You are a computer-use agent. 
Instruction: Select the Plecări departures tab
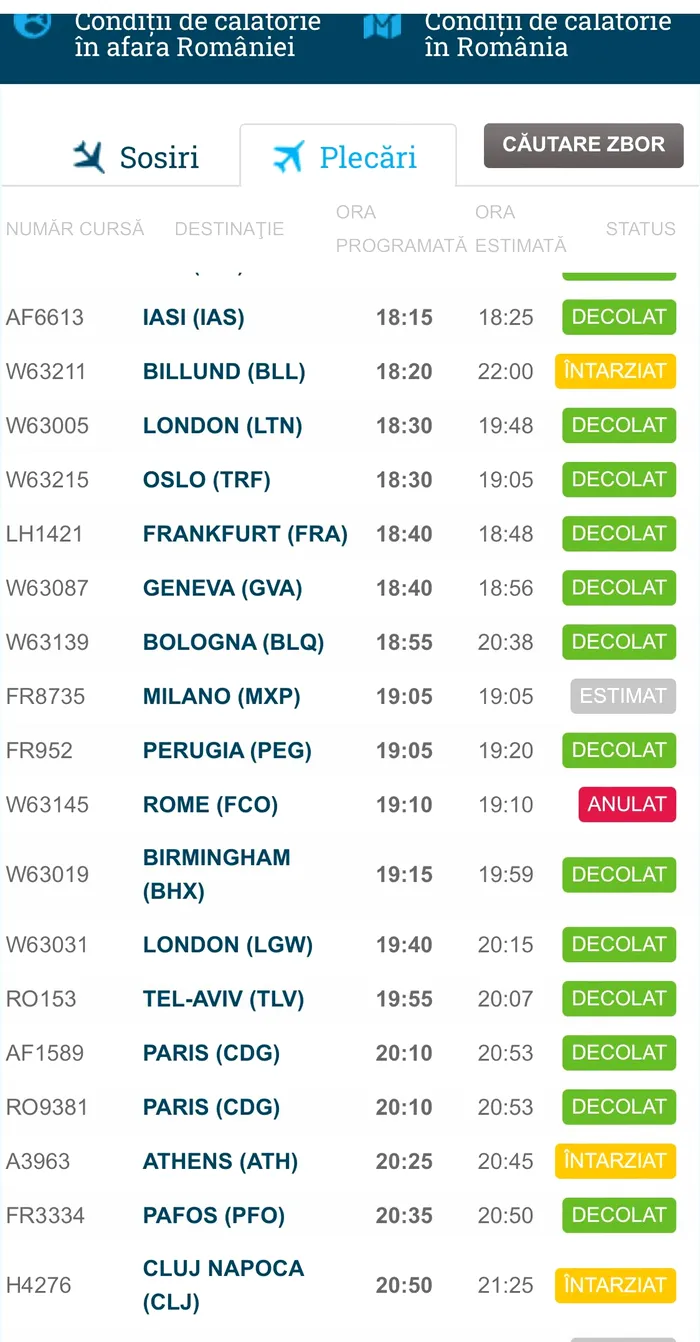pos(347,156)
